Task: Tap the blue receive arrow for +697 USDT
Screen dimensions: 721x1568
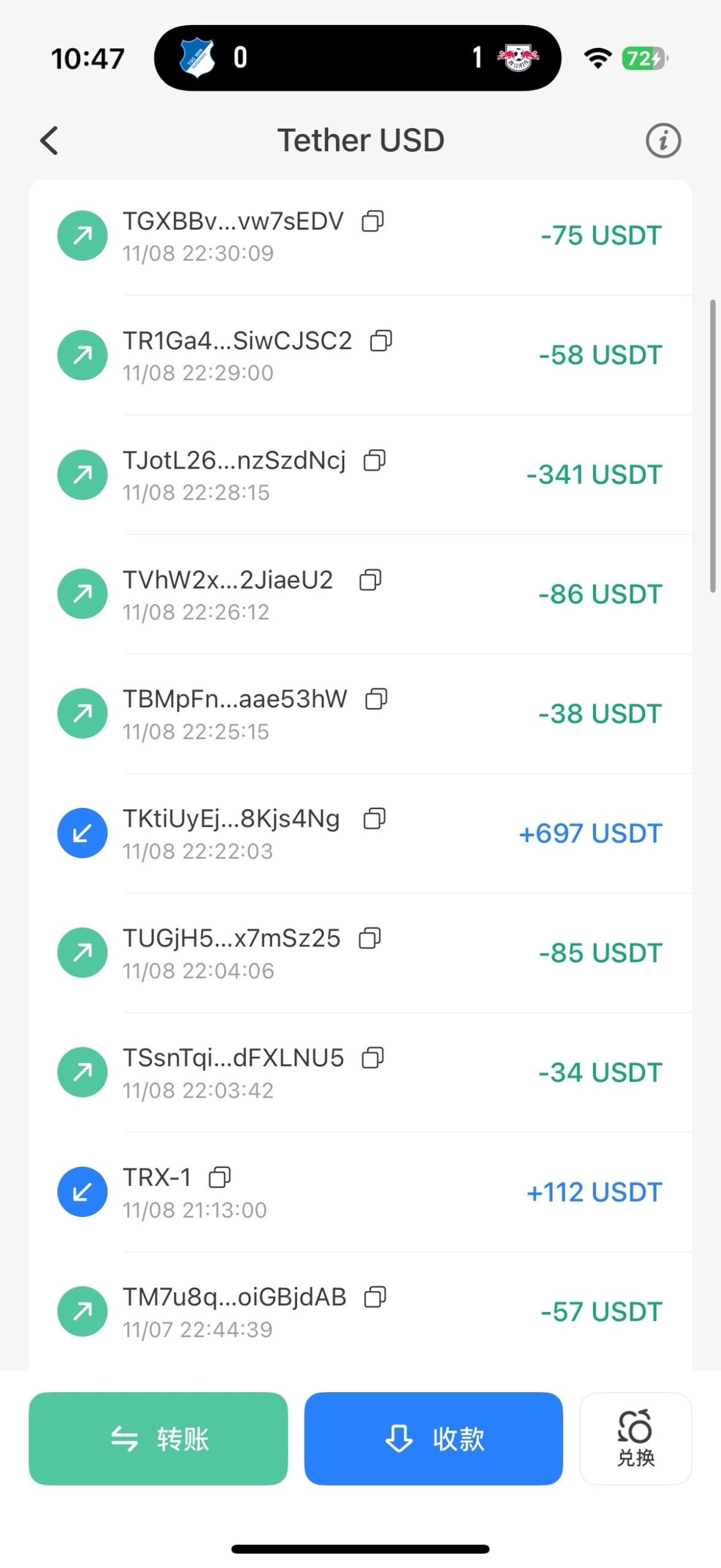Action: point(81,832)
